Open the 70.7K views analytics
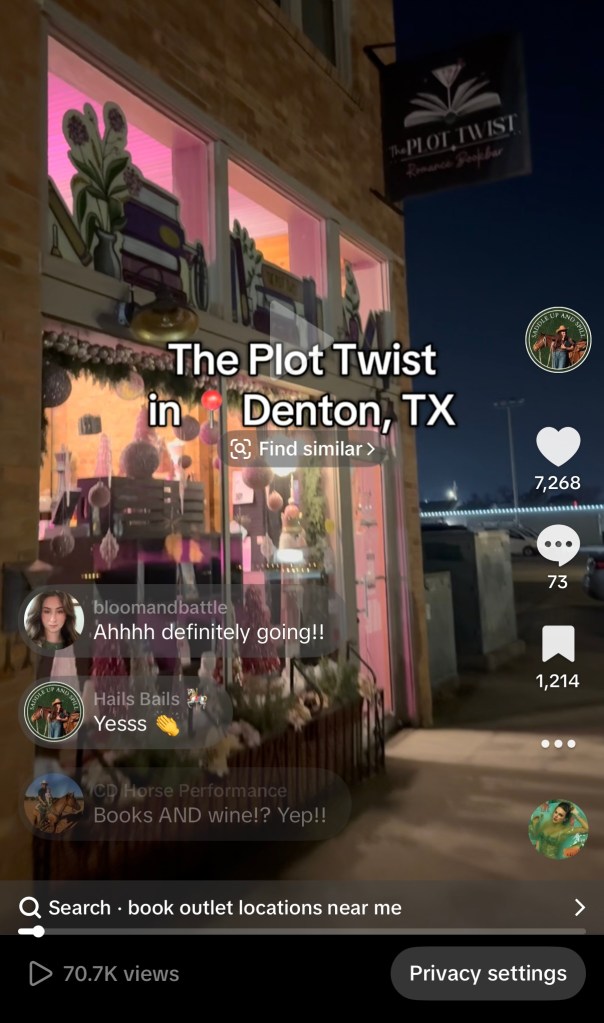Viewport: 604px width, 1023px height. click(x=104, y=973)
